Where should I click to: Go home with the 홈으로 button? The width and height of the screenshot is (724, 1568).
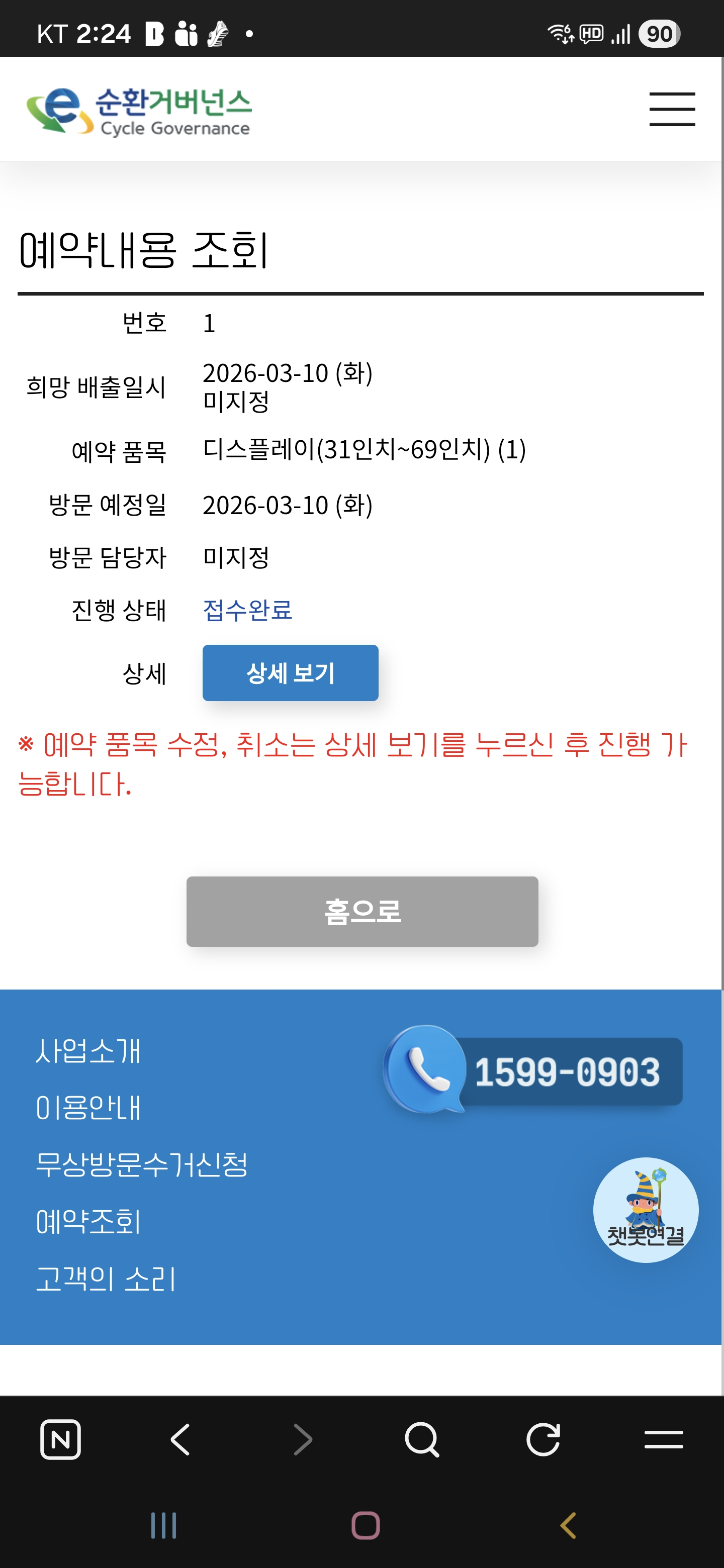pyautogui.click(x=361, y=911)
